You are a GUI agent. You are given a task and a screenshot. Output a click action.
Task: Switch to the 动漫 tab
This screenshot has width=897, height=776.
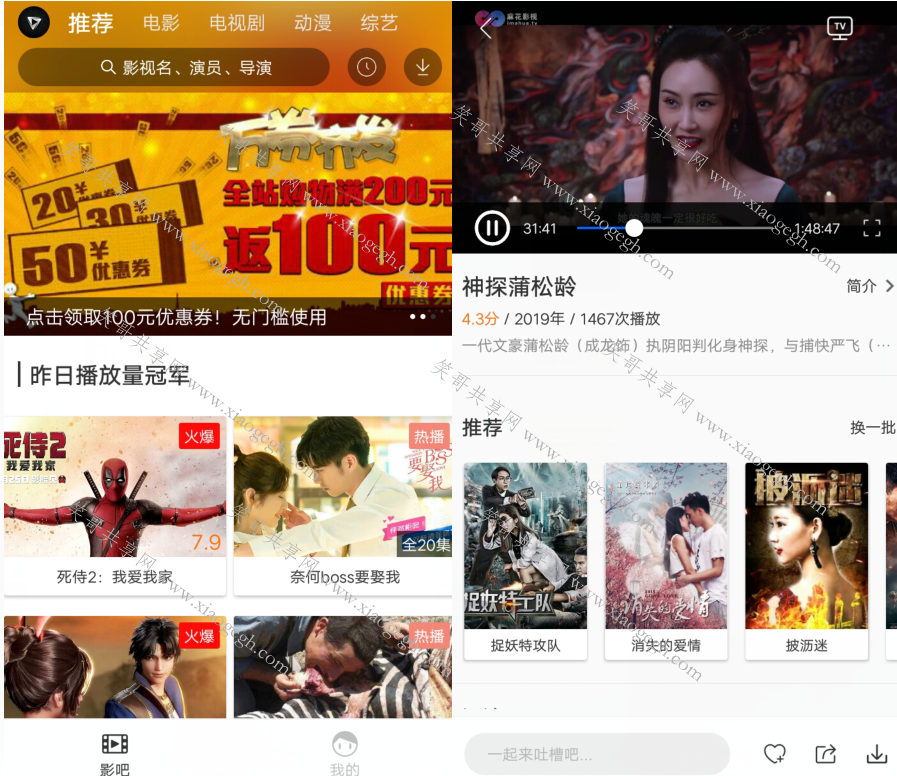(313, 23)
